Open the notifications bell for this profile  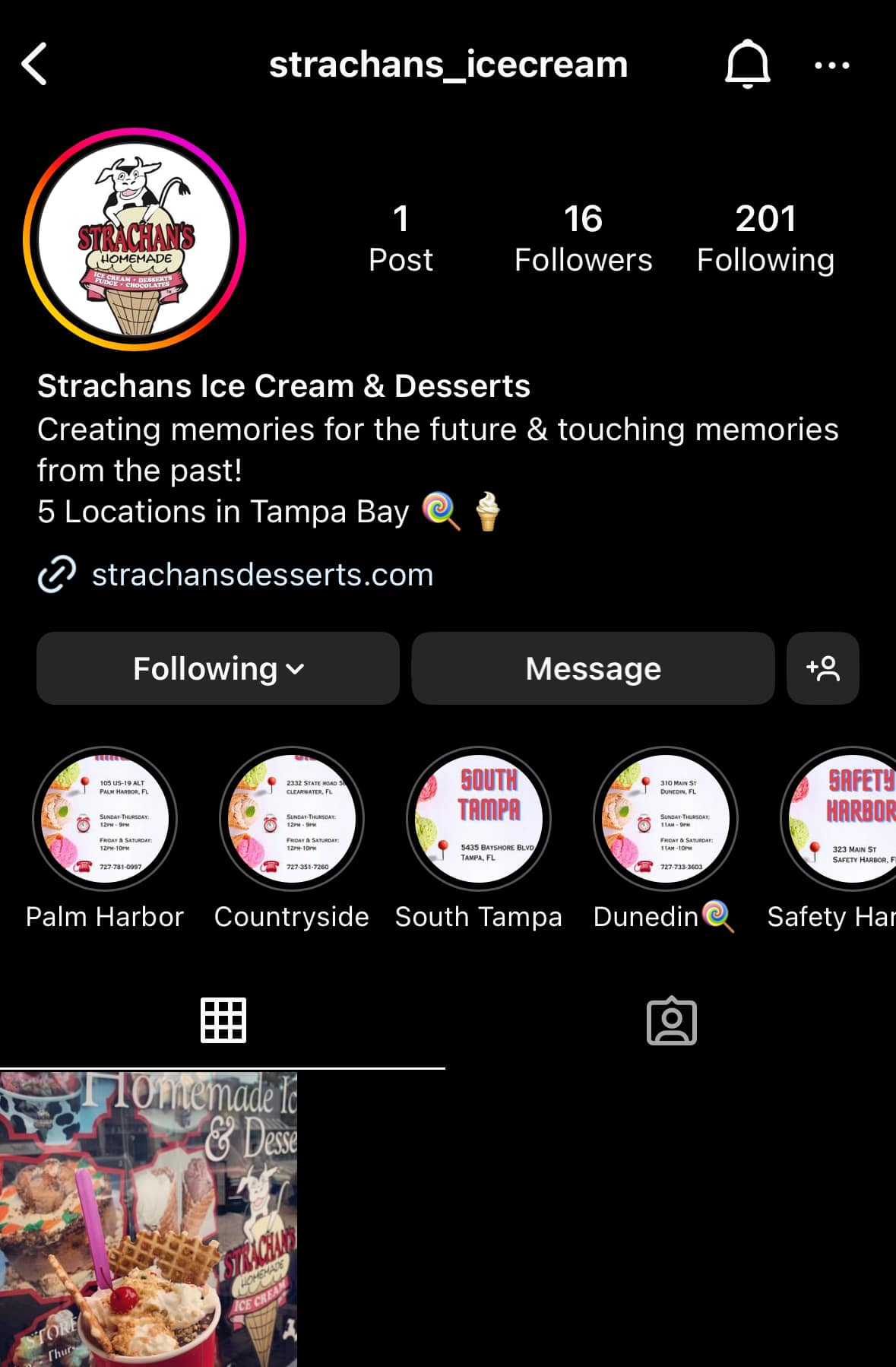747,64
